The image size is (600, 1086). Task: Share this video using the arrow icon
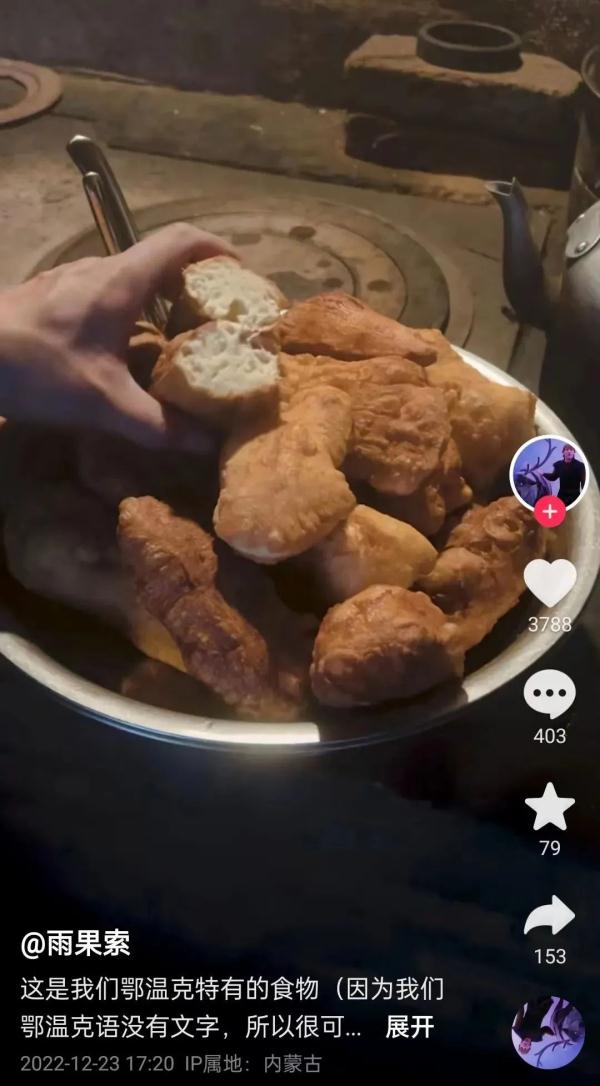pos(550,916)
